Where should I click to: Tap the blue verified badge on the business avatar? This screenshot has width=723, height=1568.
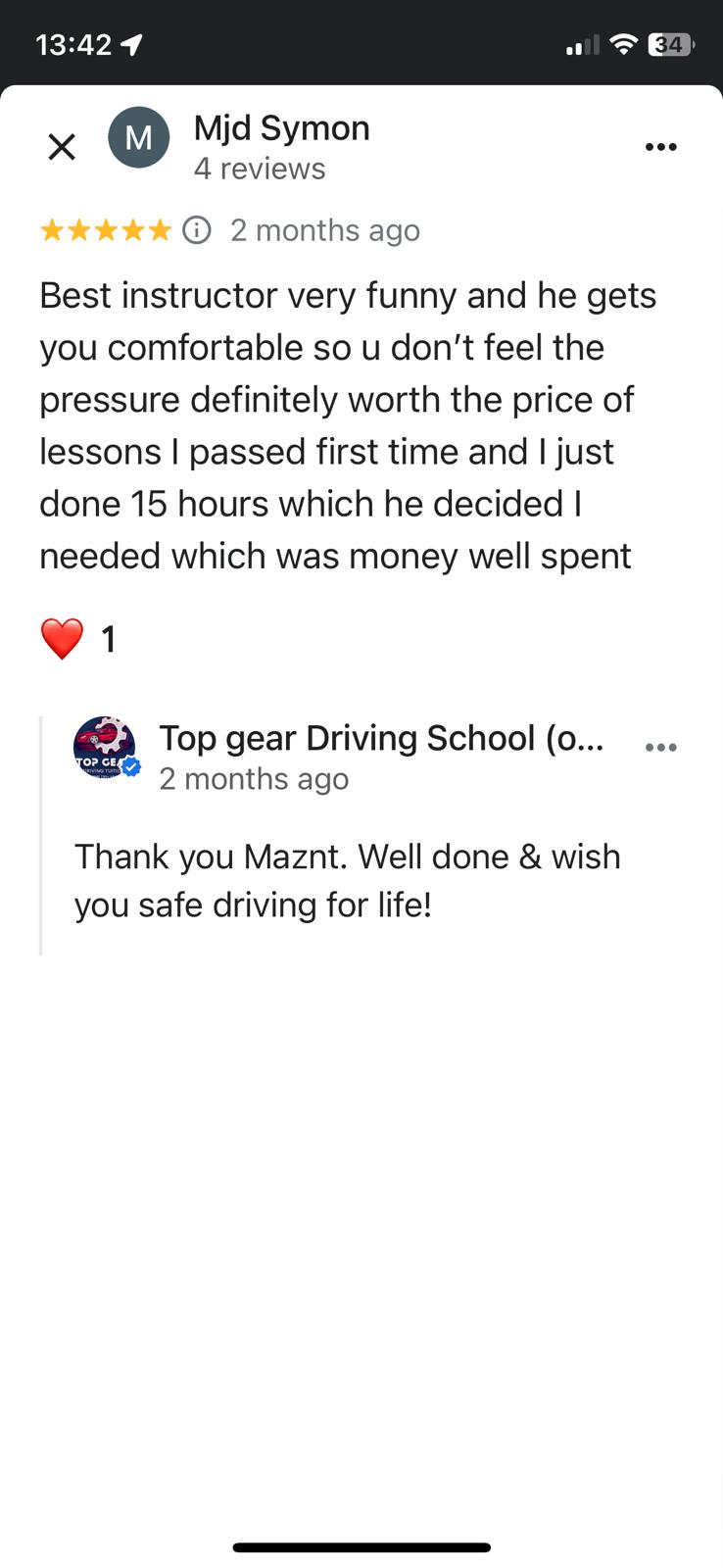131,767
